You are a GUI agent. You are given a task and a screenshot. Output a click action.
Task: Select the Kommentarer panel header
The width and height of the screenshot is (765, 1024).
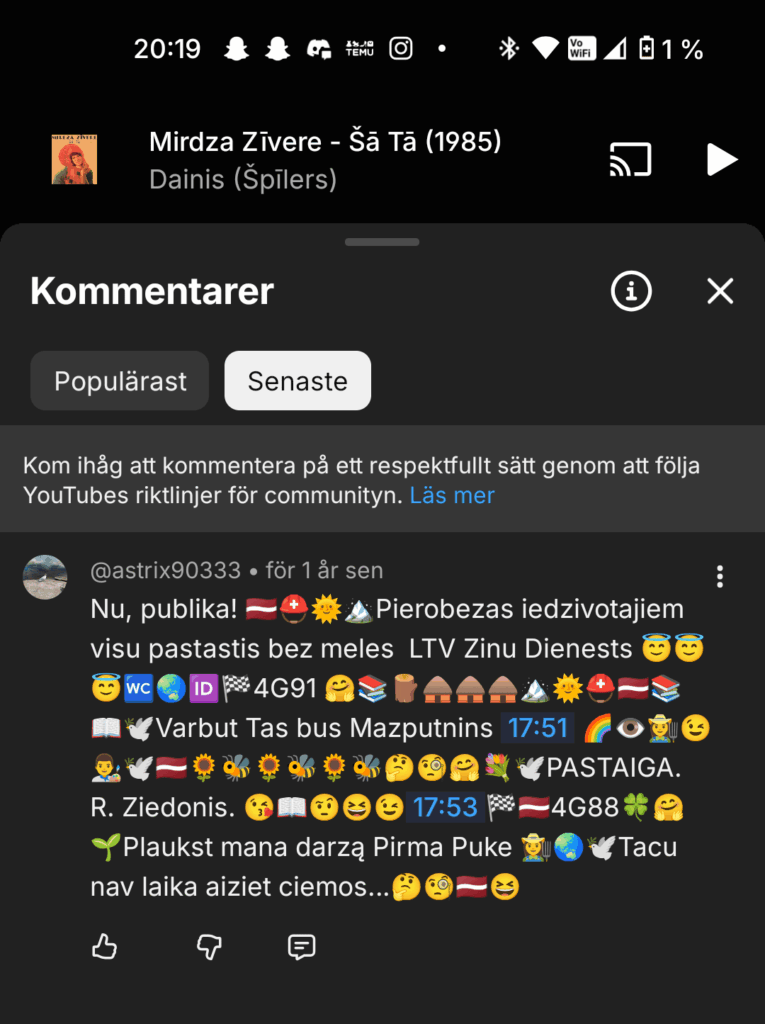click(151, 291)
